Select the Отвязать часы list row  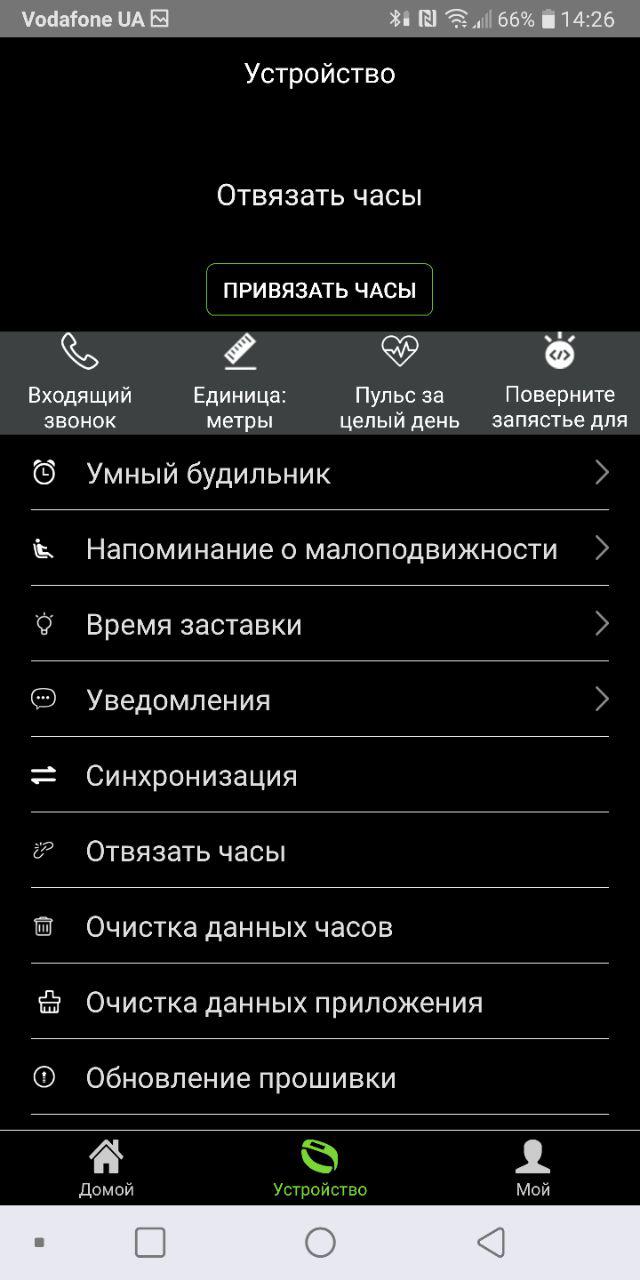click(320, 851)
